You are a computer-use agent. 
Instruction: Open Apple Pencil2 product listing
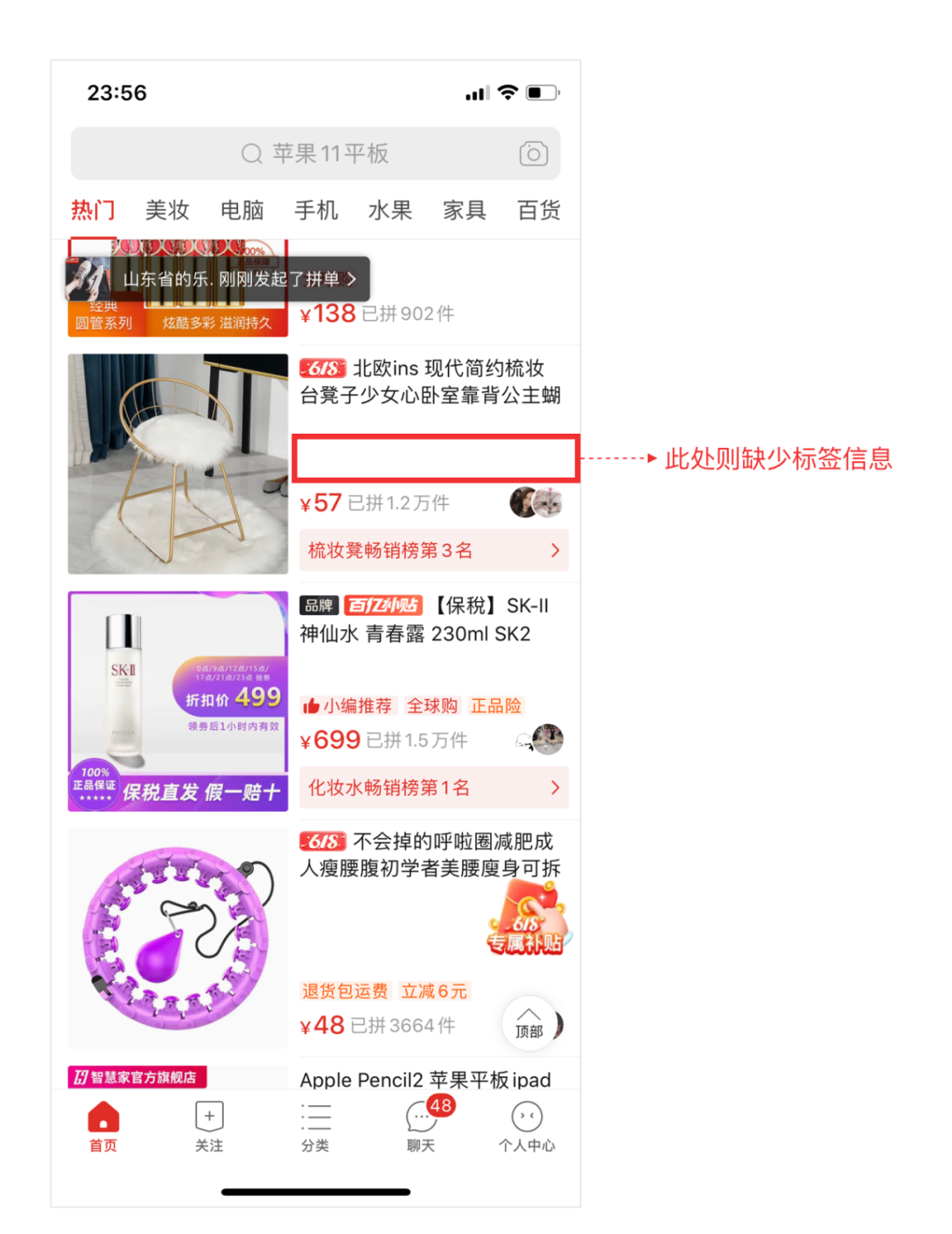(x=425, y=1080)
